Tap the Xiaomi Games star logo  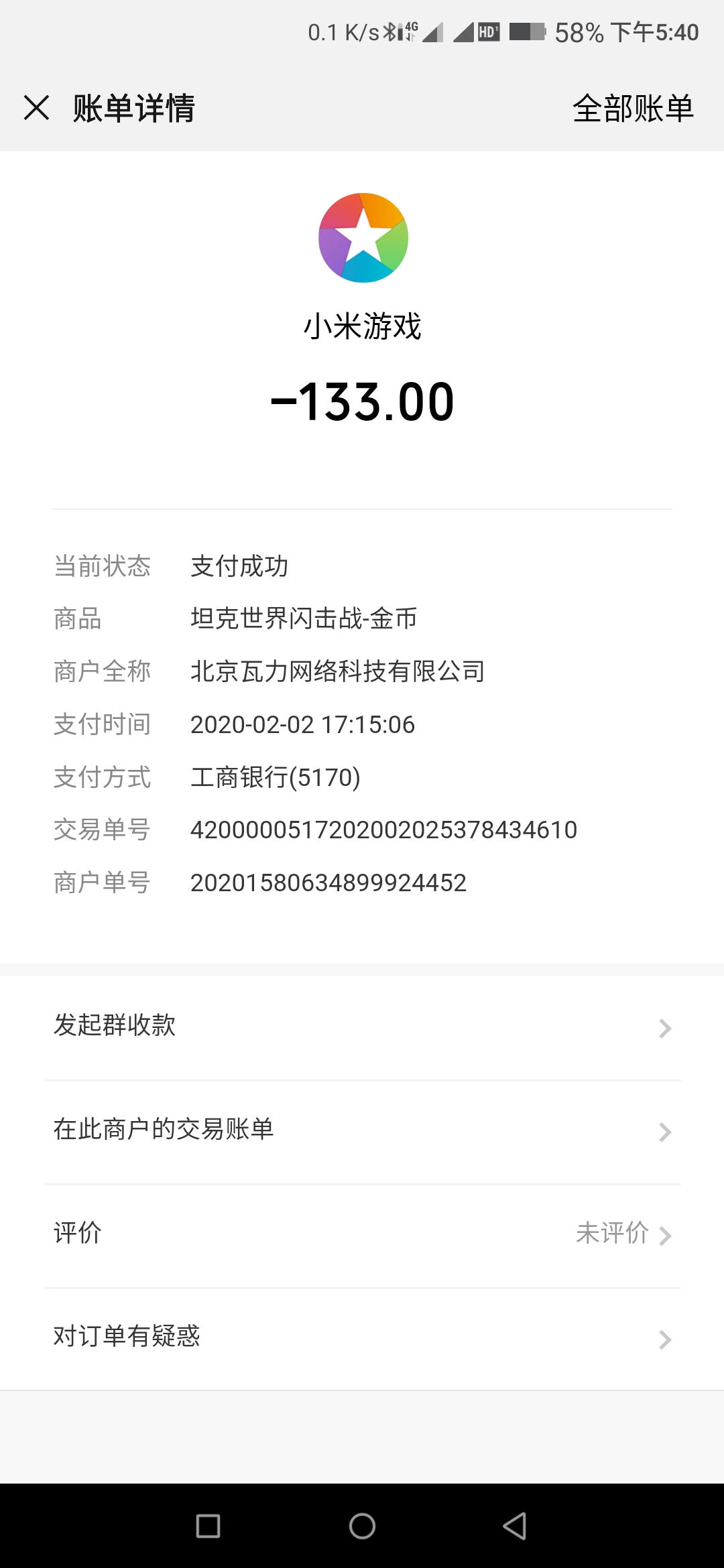click(x=362, y=238)
